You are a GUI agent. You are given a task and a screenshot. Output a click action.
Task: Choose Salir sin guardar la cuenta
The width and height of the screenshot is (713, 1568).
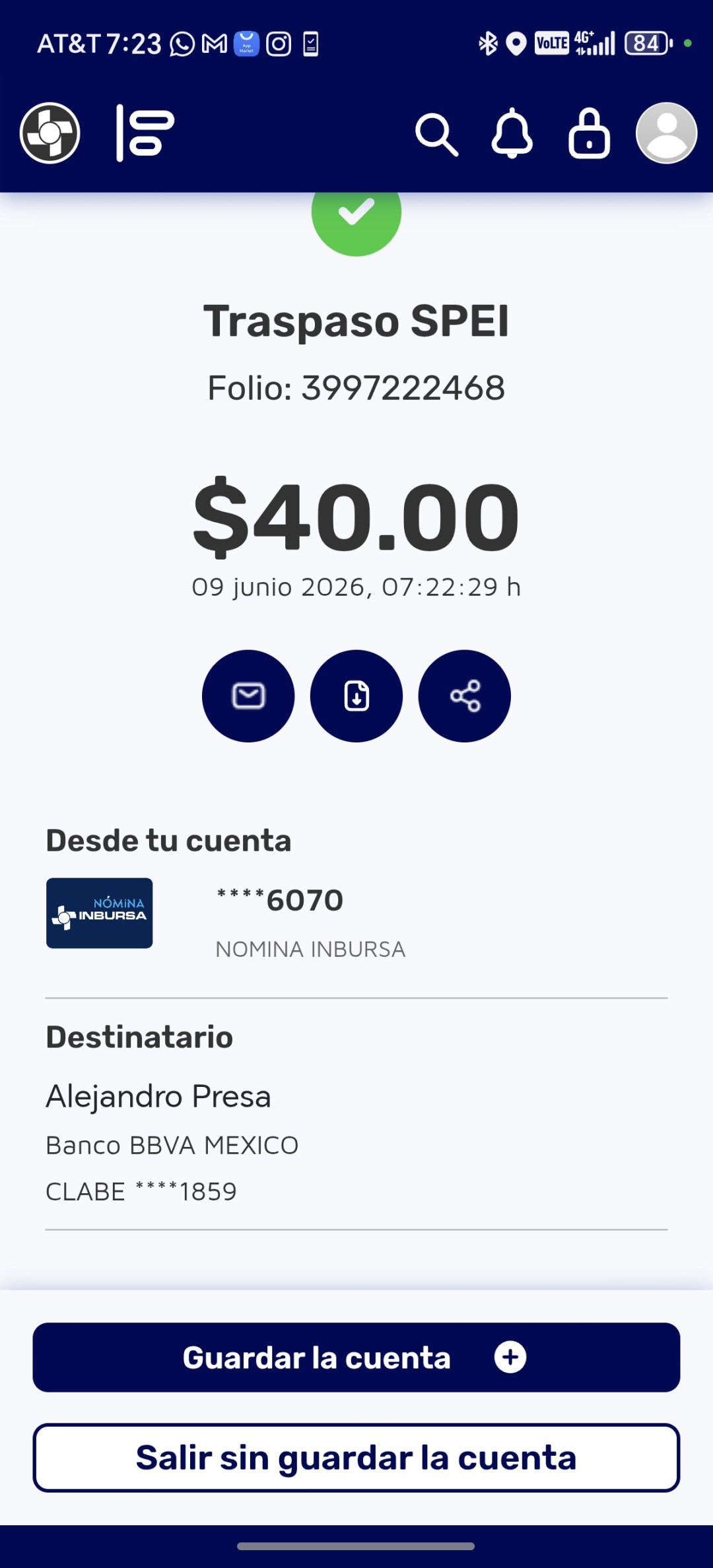click(356, 1458)
